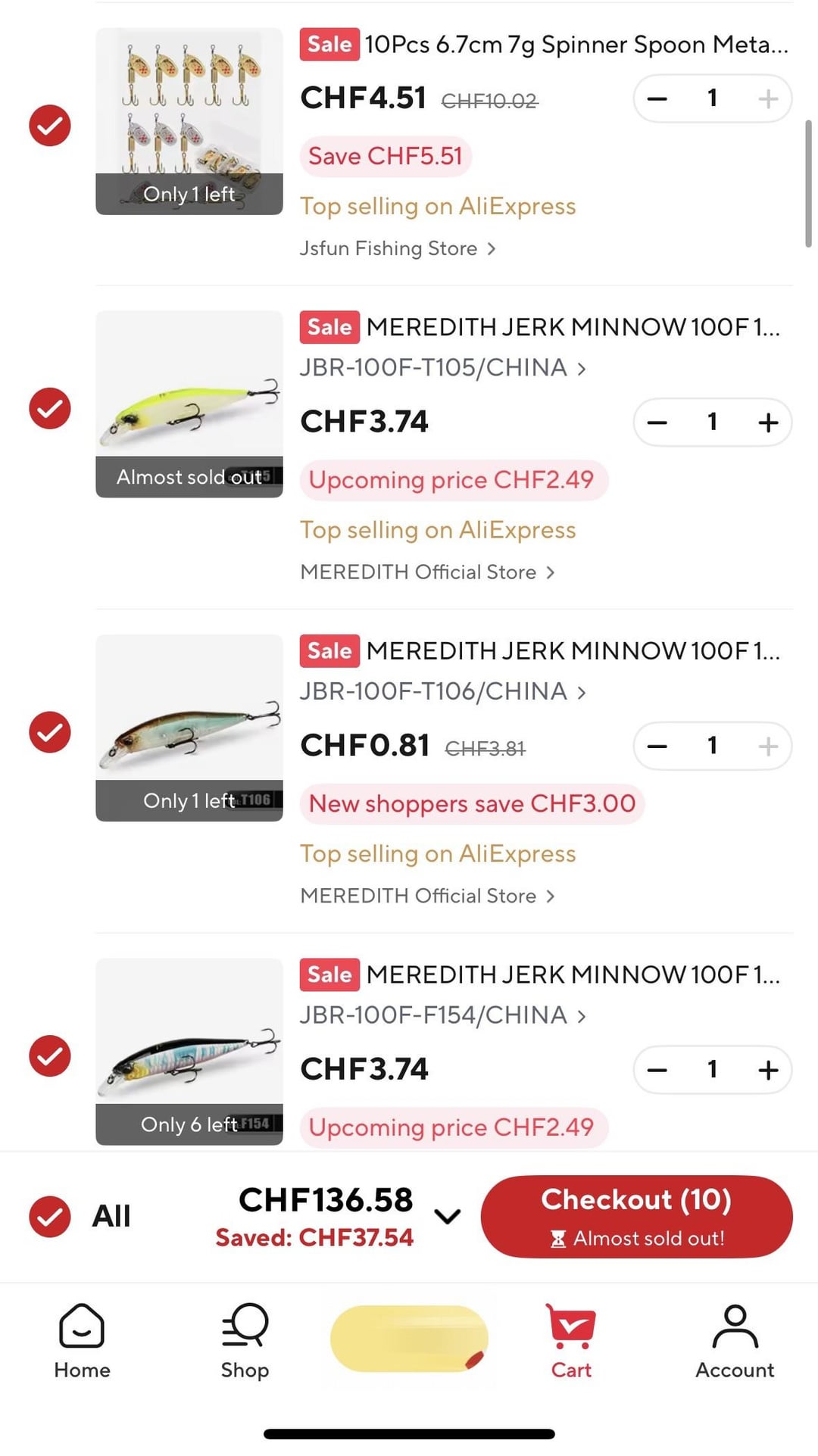The width and height of the screenshot is (818, 1456).
Task: Deselect the JBR-100F-F154 minnow item
Action: coord(50,1055)
